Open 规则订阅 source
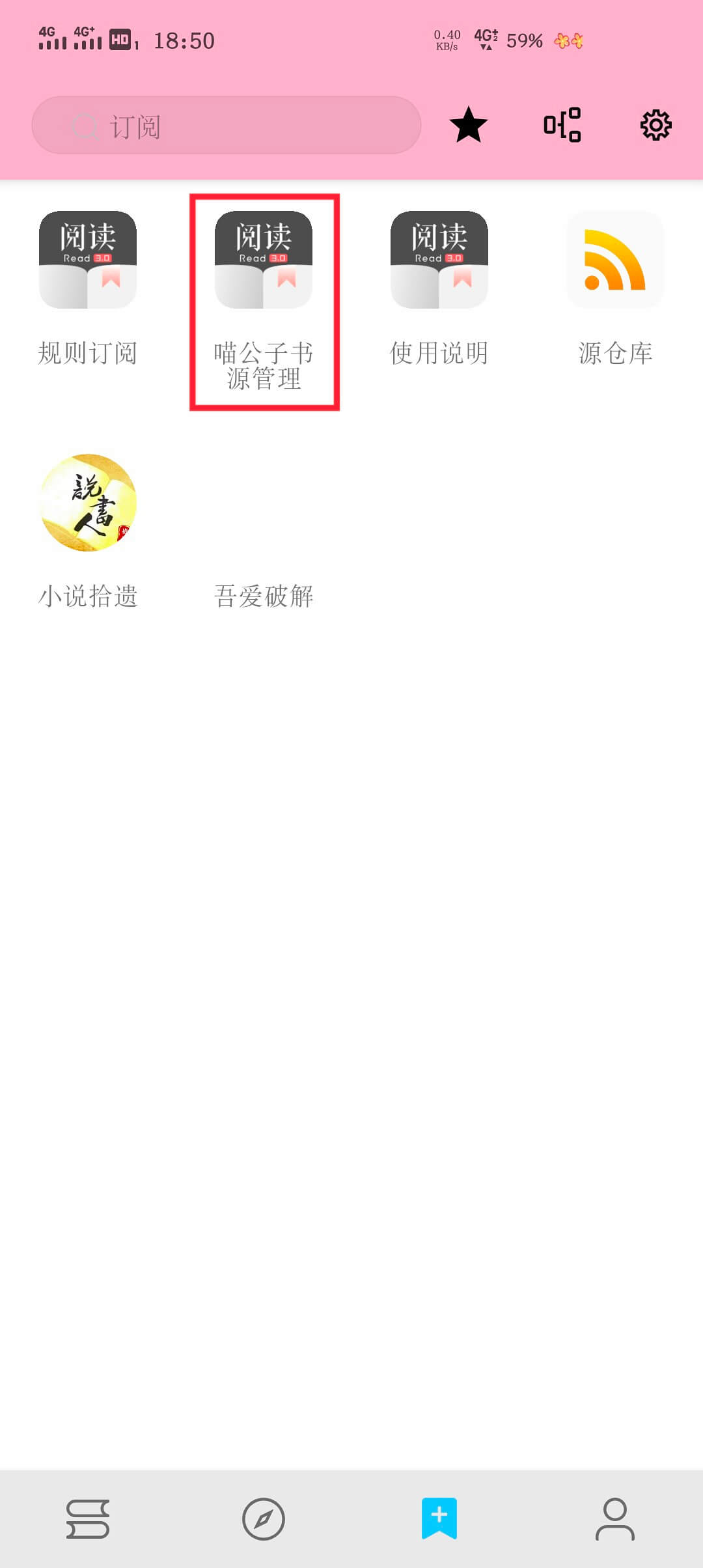 pyautogui.click(x=88, y=287)
